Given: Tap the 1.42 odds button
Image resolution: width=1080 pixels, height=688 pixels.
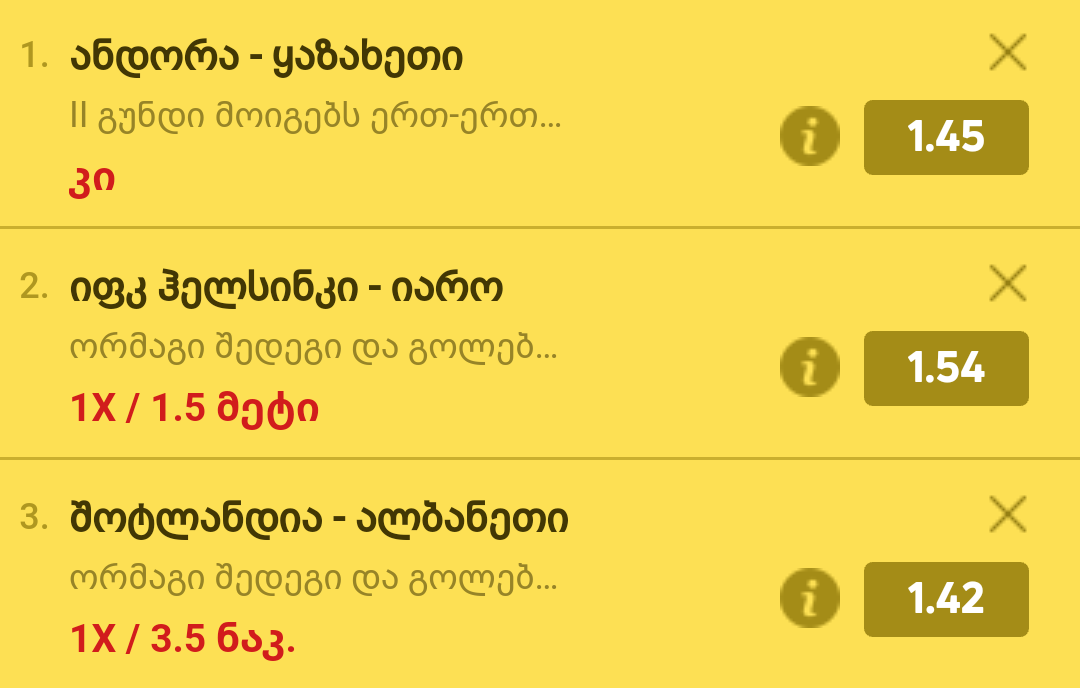Looking at the screenshot, I should tap(946, 600).
